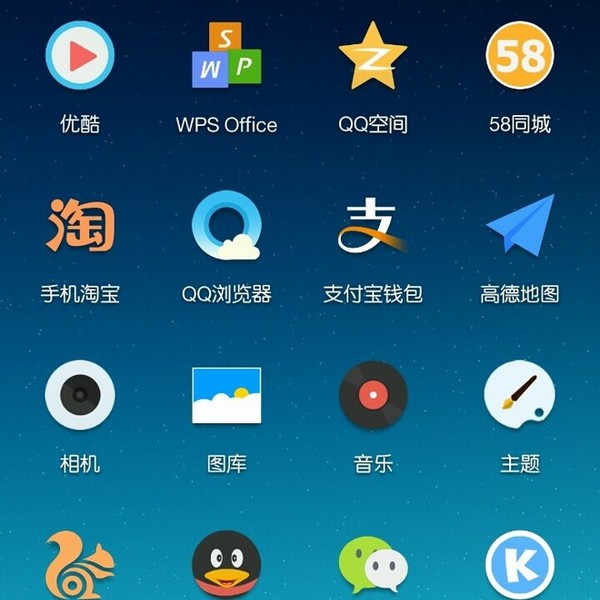The height and width of the screenshot is (600, 600).
Task: Open QQ空间 app
Action: coord(373,56)
